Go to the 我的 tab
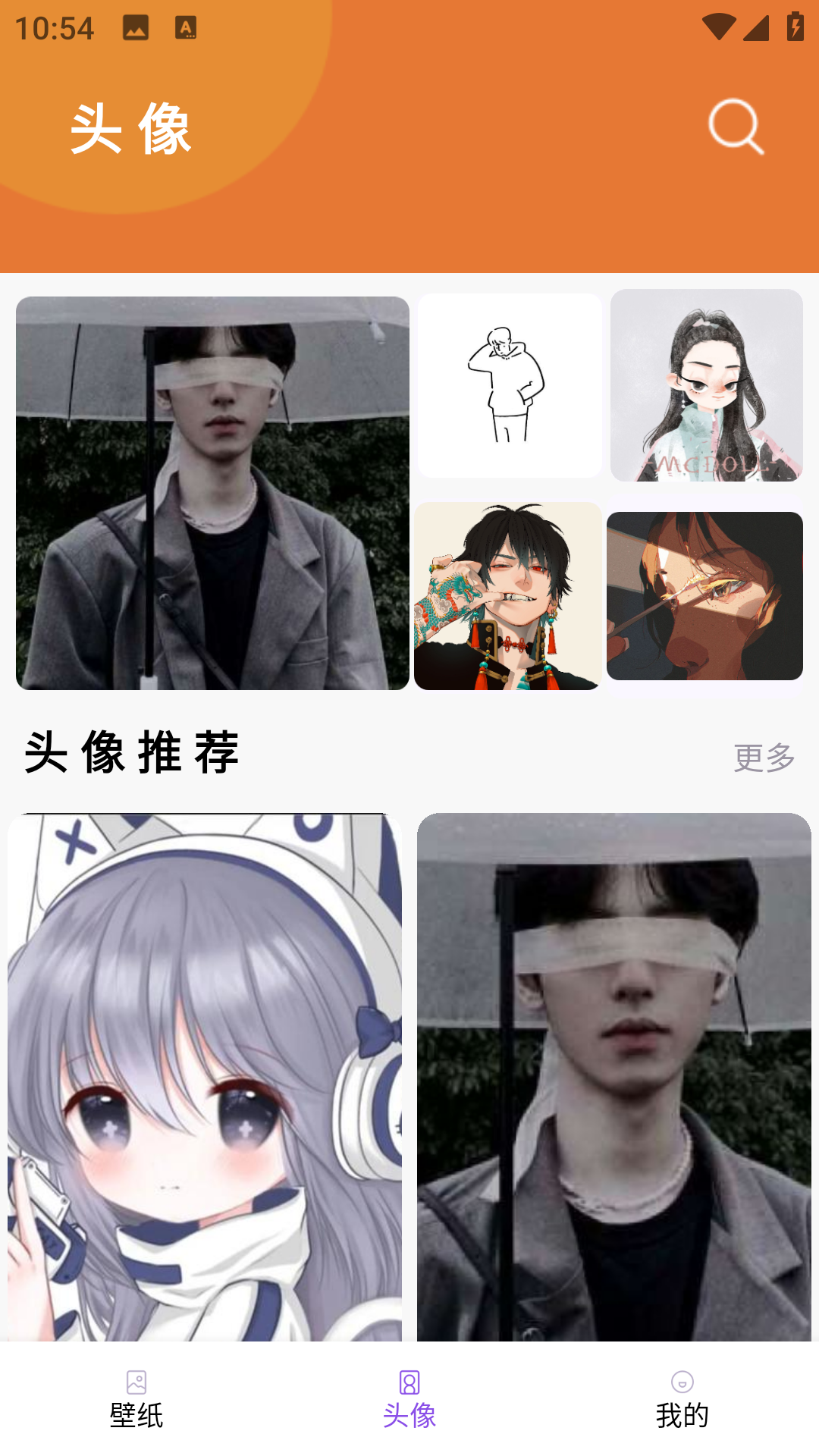This screenshot has height=1456, width=819. pos(682,1400)
